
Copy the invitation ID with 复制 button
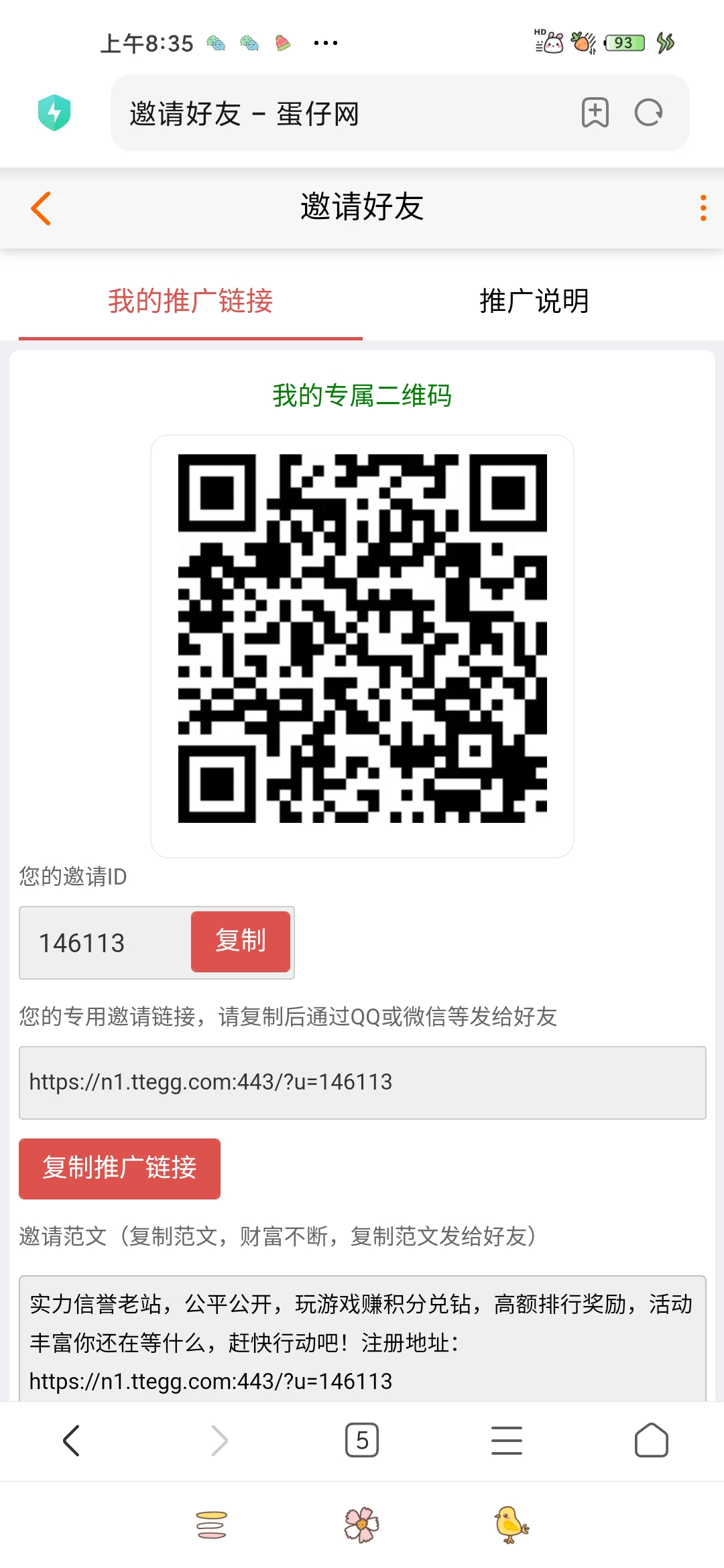[x=240, y=941]
